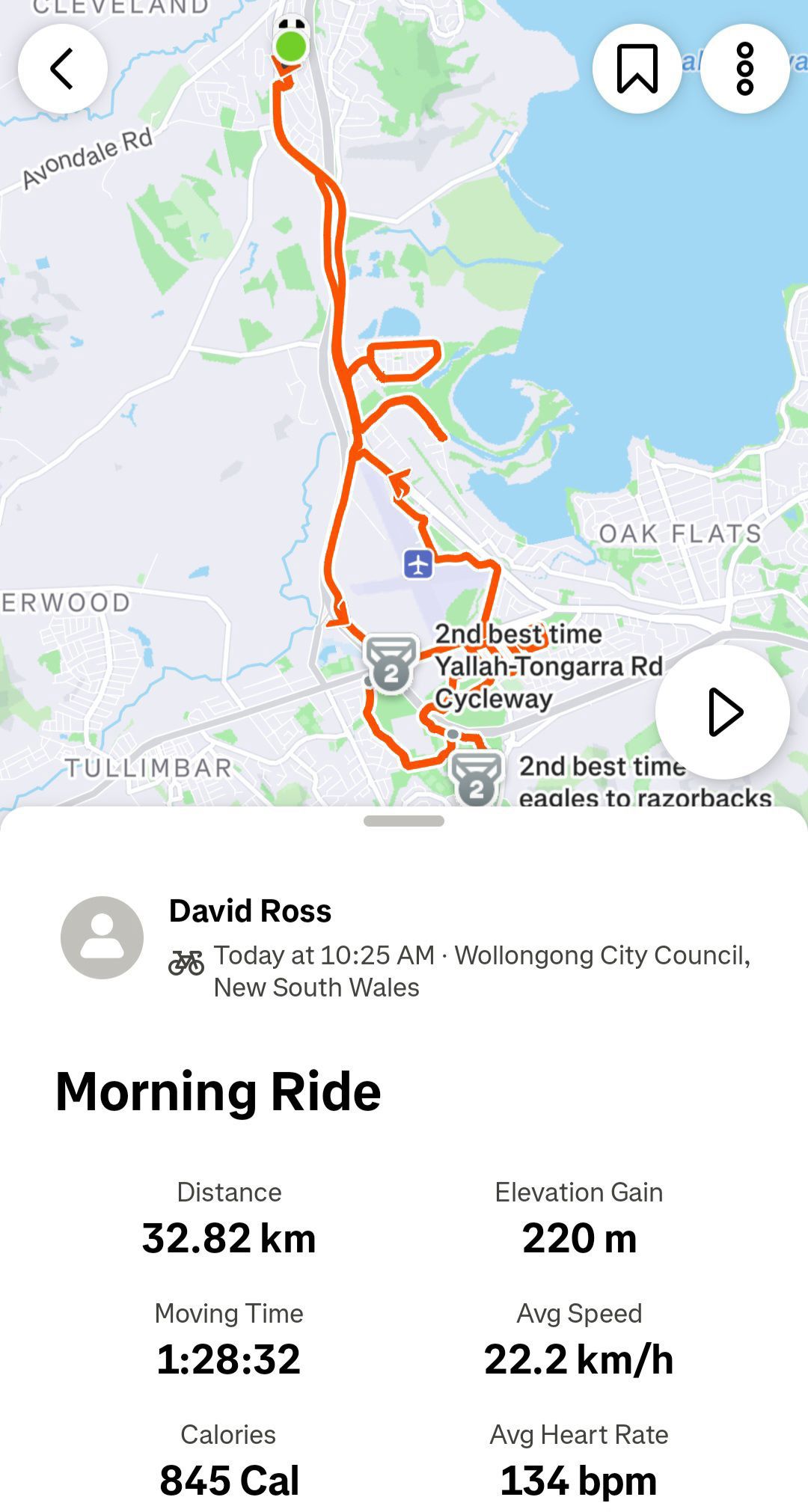The height and width of the screenshot is (1512, 808).
Task: Tap the bottom sheet drag handle
Action: (x=404, y=821)
